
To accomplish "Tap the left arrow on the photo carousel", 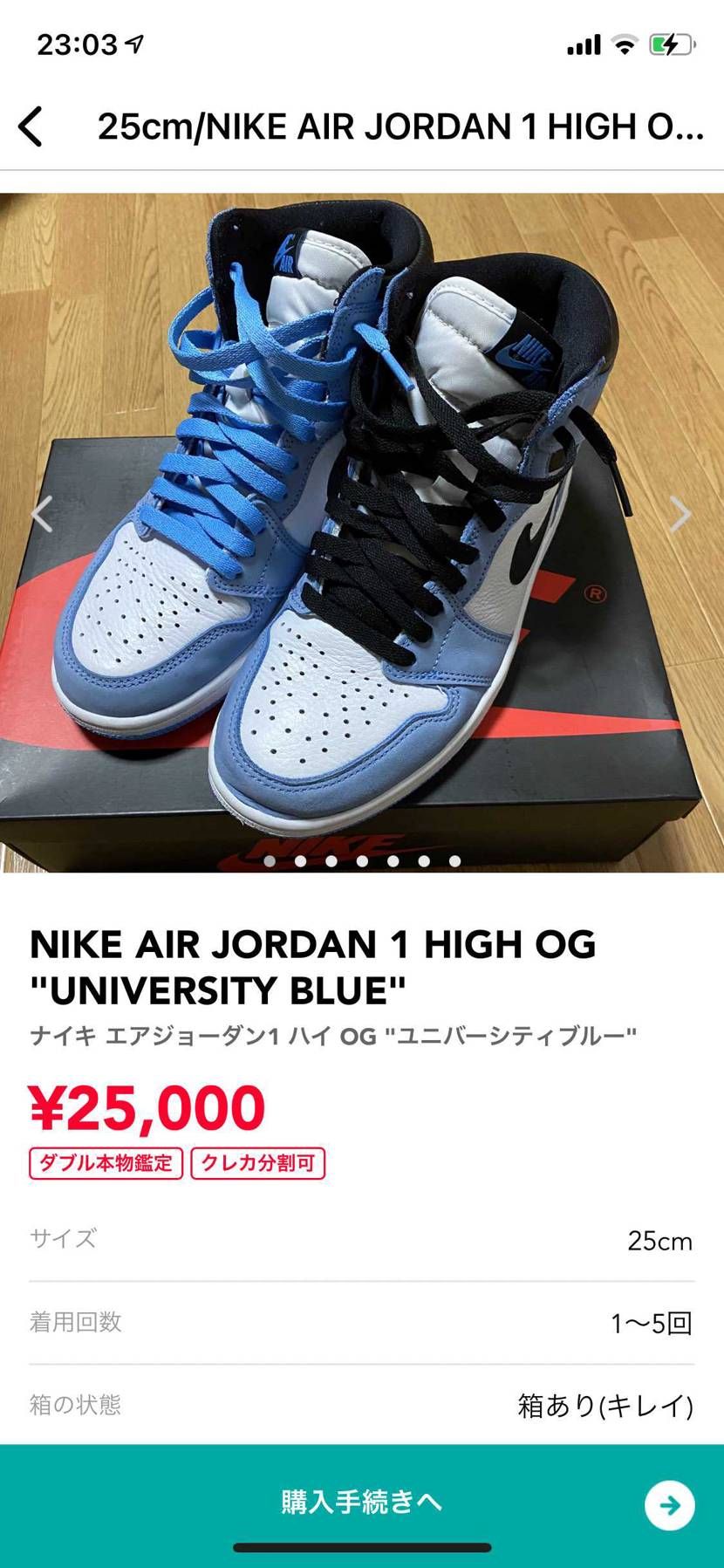I will (x=41, y=514).
